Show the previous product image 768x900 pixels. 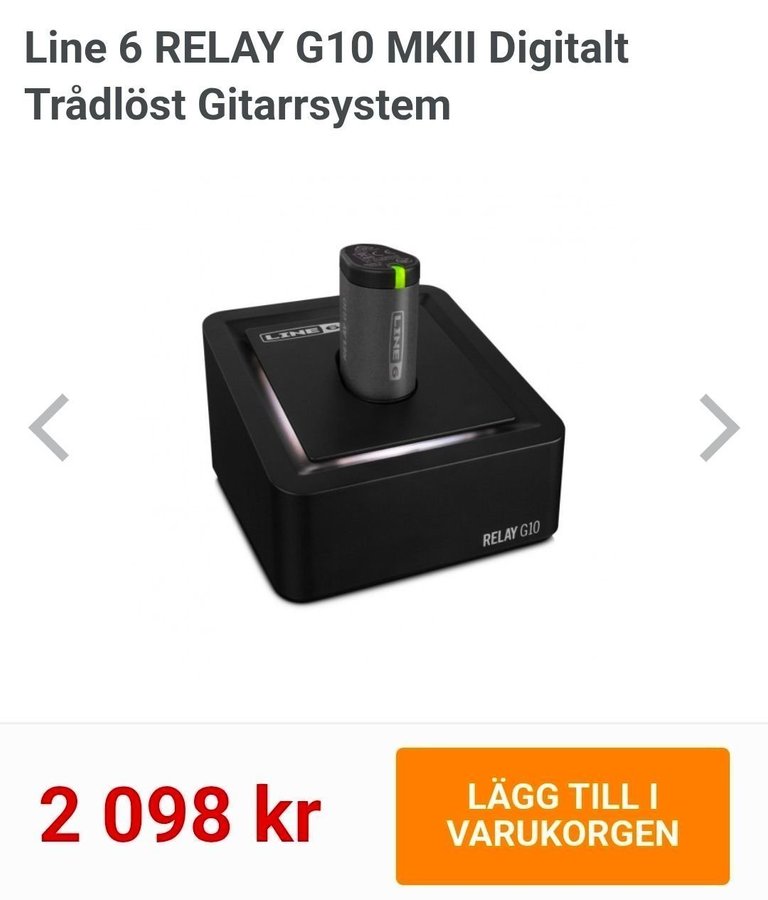(x=49, y=427)
